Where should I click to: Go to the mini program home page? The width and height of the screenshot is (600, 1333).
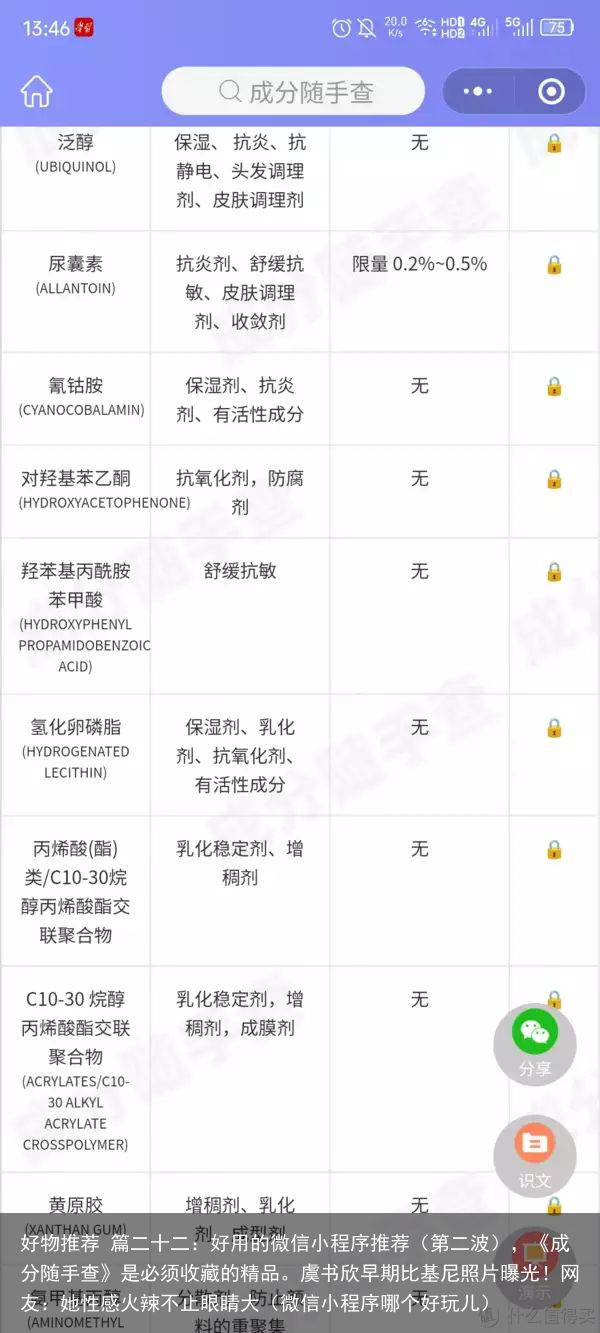[x=36, y=91]
